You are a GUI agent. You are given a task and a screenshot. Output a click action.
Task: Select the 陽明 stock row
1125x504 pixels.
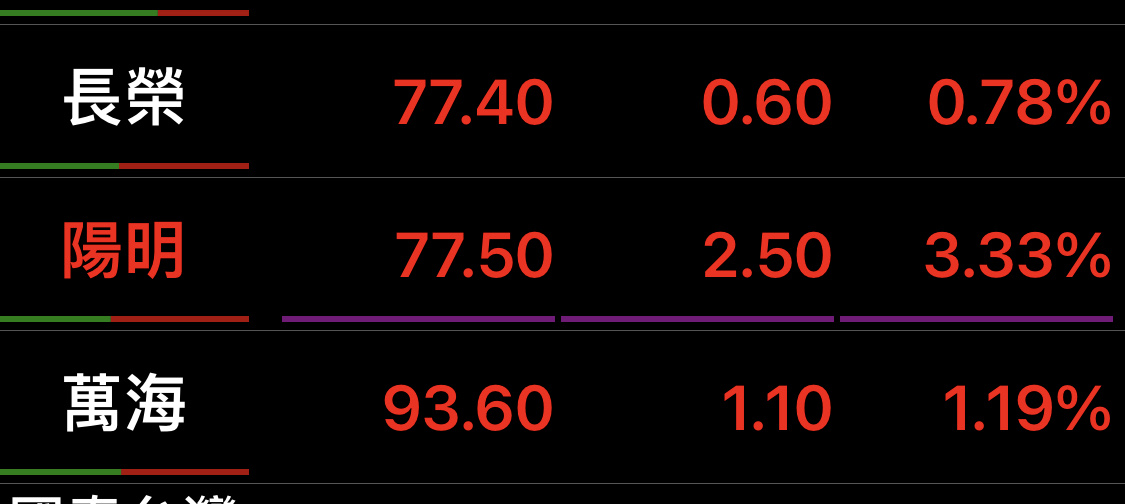coord(124,252)
